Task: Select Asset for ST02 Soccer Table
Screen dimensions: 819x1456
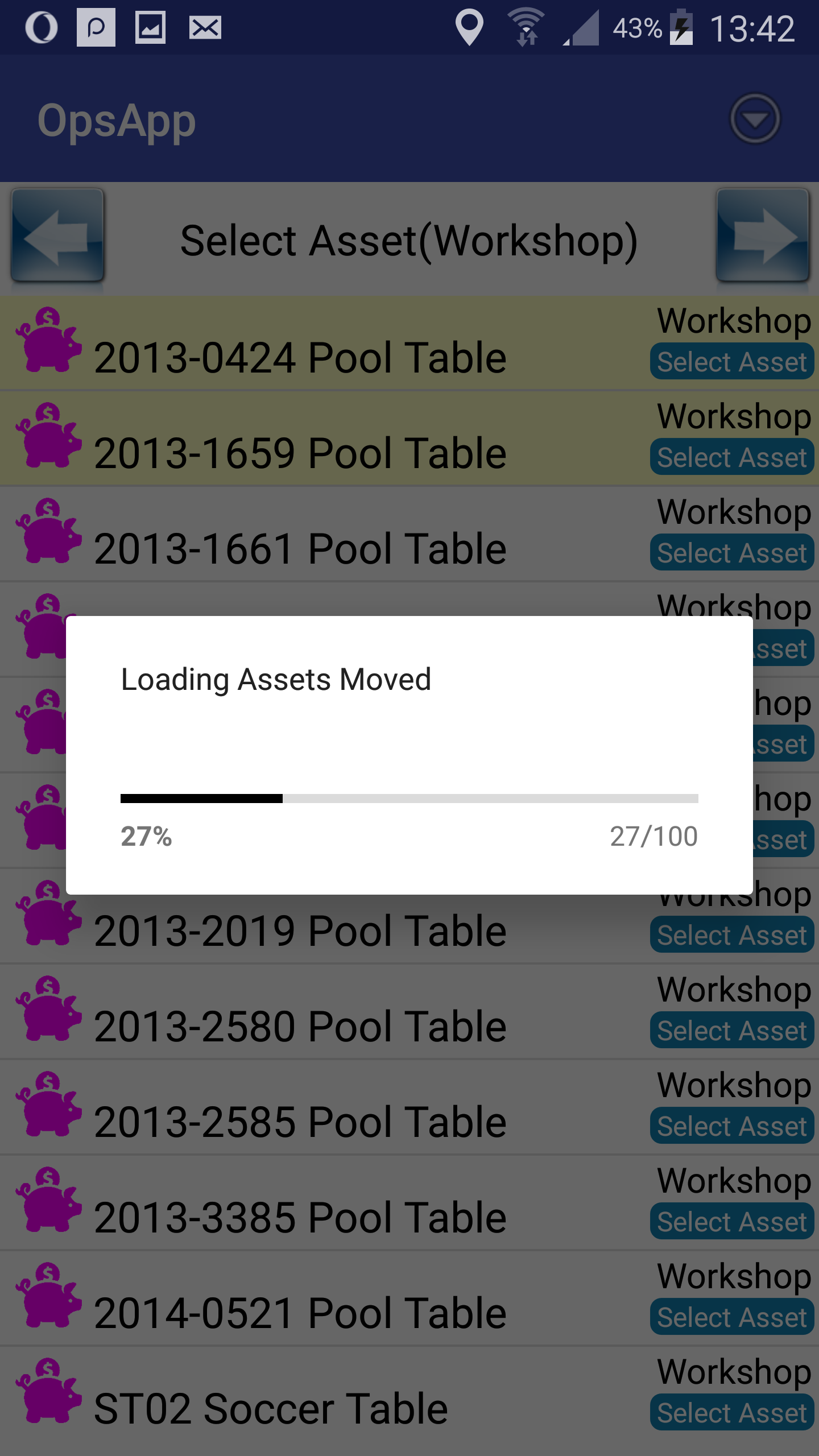Action: click(732, 1413)
